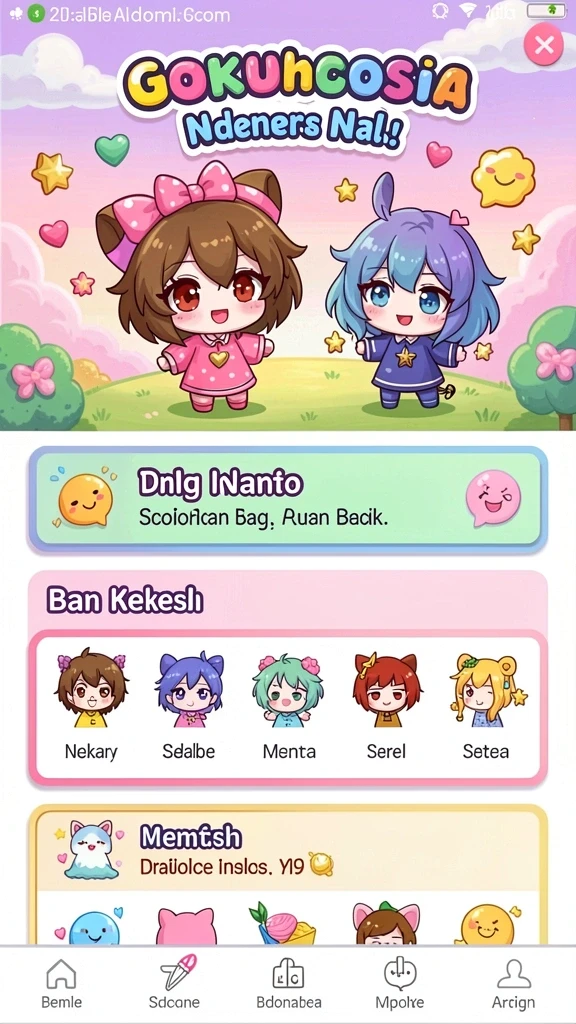
Task: Open the Bdonabea tab
Action: pos(289,984)
